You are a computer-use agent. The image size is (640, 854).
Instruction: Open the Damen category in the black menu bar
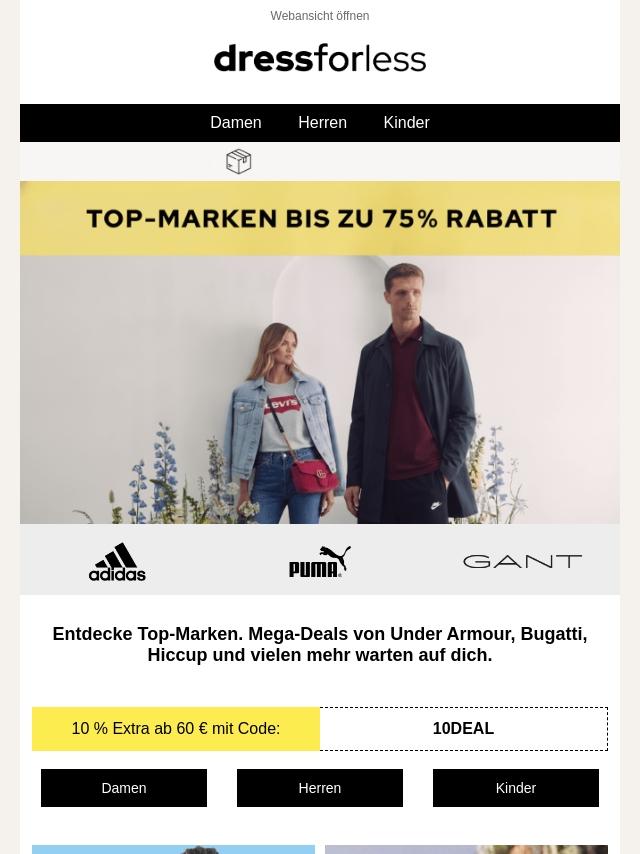(x=236, y=123)
